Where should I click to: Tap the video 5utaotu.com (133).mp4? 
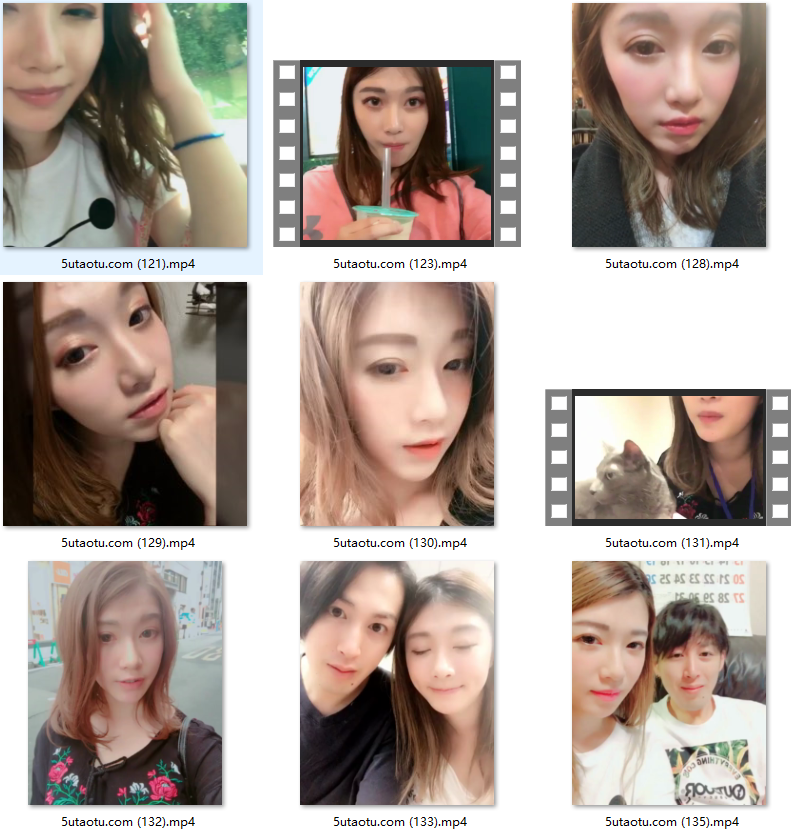pos(397,683)
